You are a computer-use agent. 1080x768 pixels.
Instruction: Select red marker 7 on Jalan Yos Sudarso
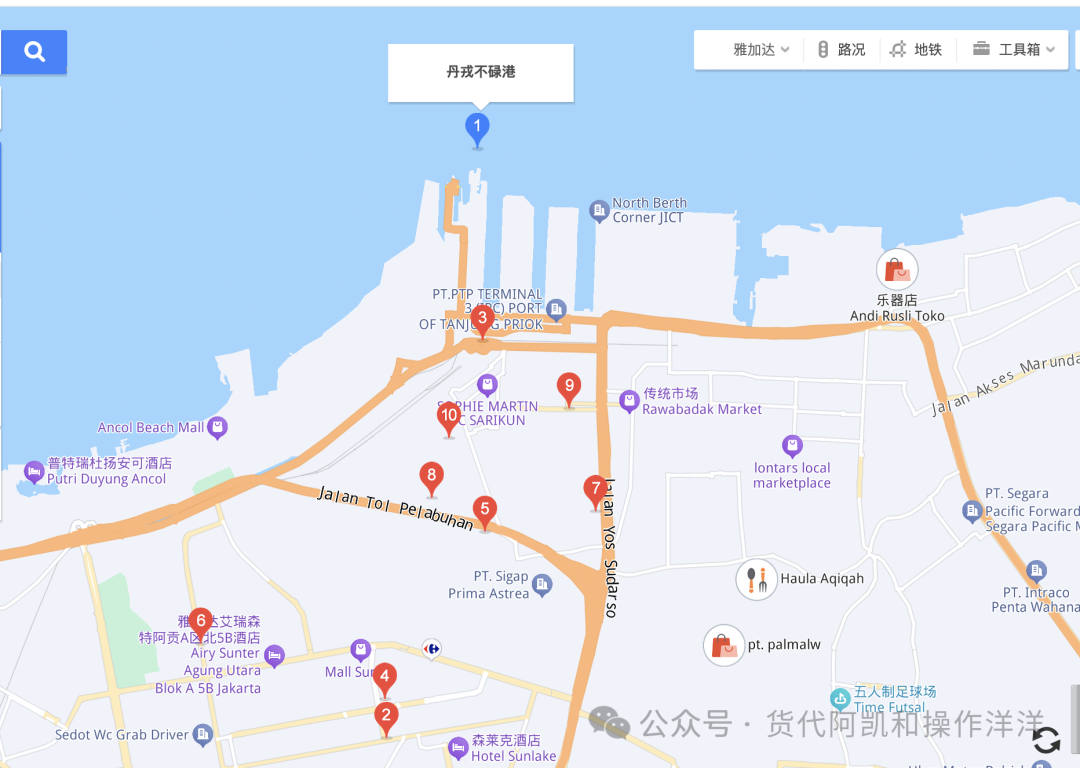[595, 490]
